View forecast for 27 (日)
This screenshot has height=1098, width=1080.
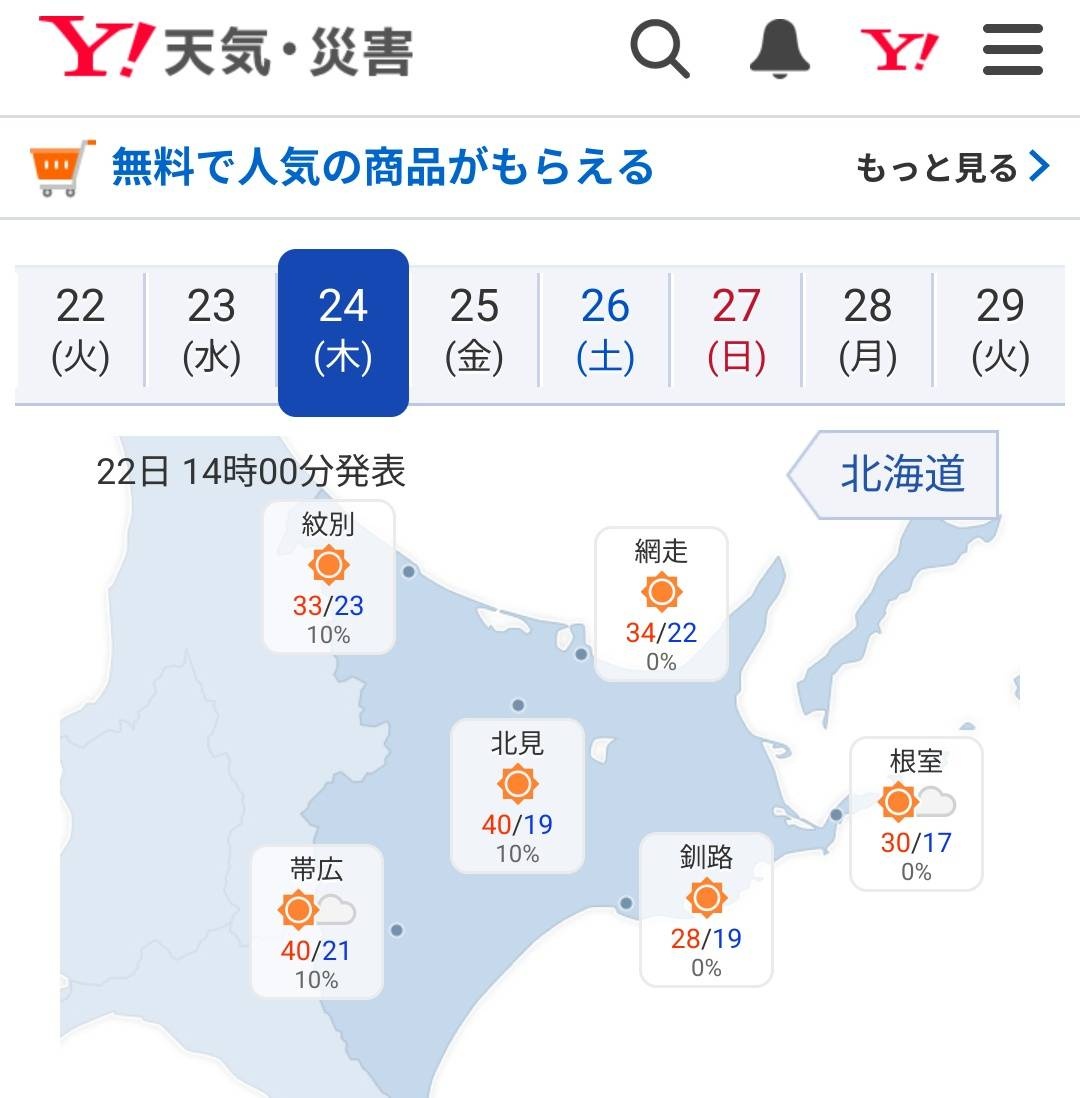(x=736, y=331)
